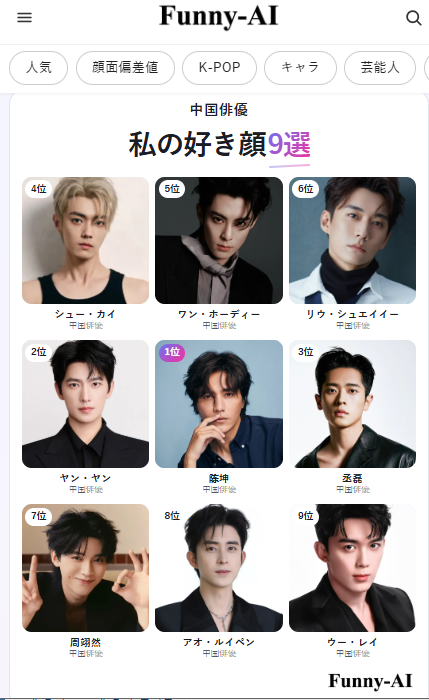Open the search icon
Image resolution: width=429 pixels, height=700 pixels.
coord(413,18)
